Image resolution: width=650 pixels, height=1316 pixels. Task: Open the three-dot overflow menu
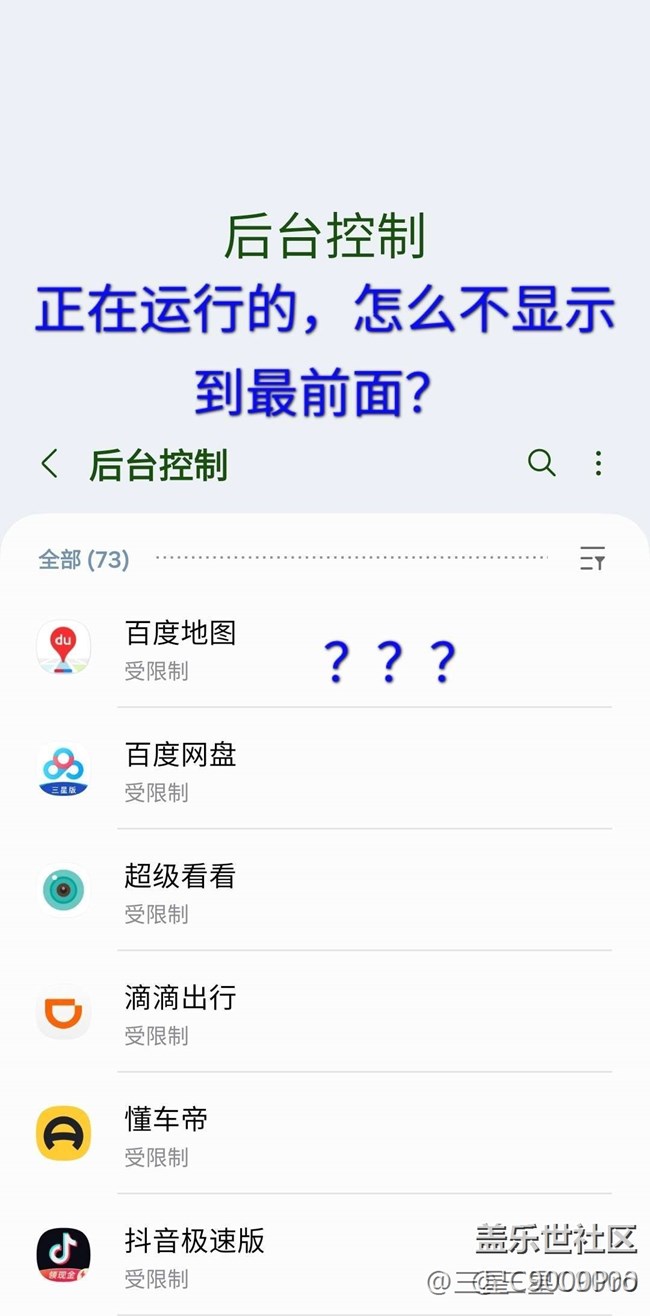[598, 463]
